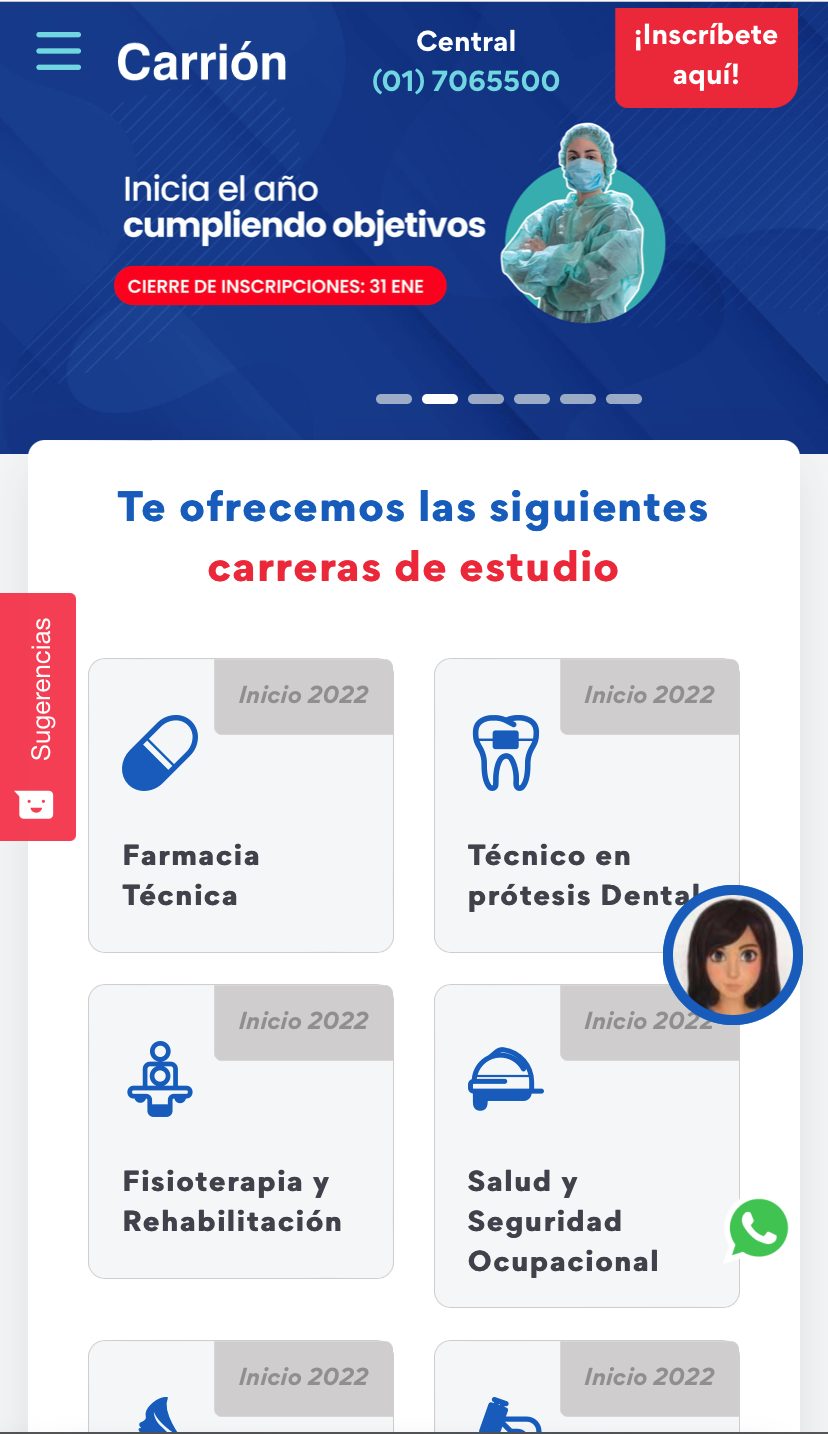Start a WhatsApp chat
The image size is (828, 1434).
(x=758, y=1229)
